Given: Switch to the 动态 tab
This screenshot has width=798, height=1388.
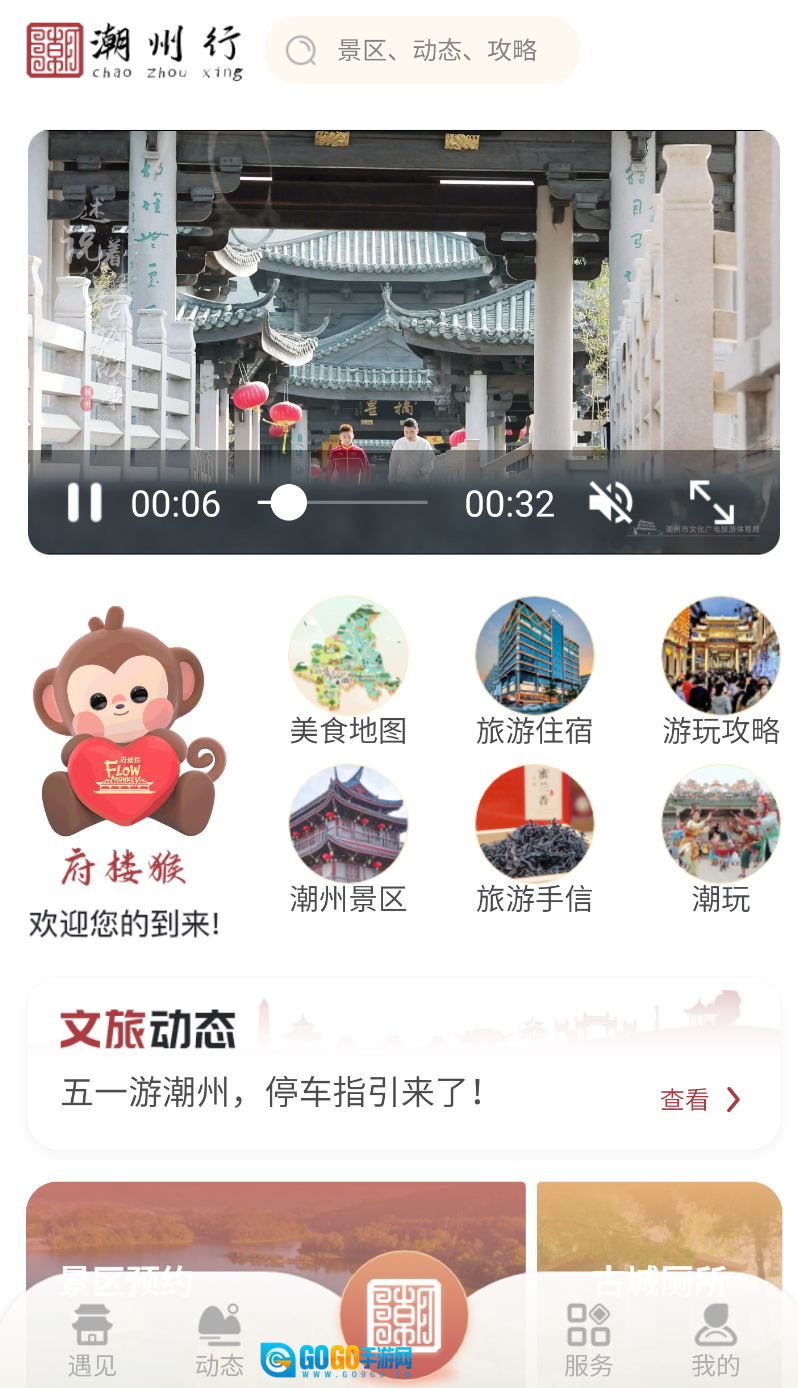Looking at the screenshot, I should 219,1340.
